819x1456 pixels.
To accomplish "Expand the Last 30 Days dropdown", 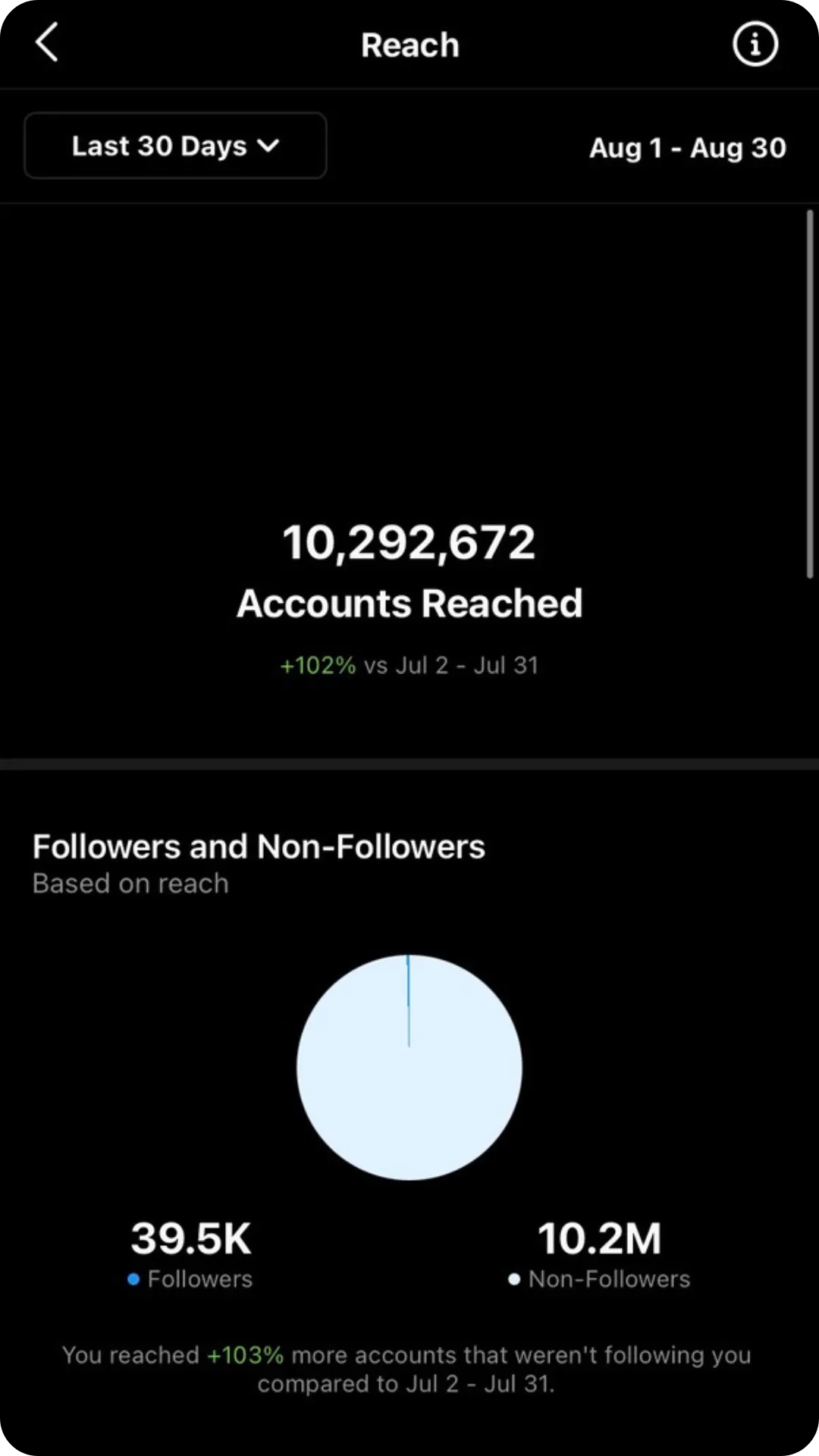I will 175,146.
